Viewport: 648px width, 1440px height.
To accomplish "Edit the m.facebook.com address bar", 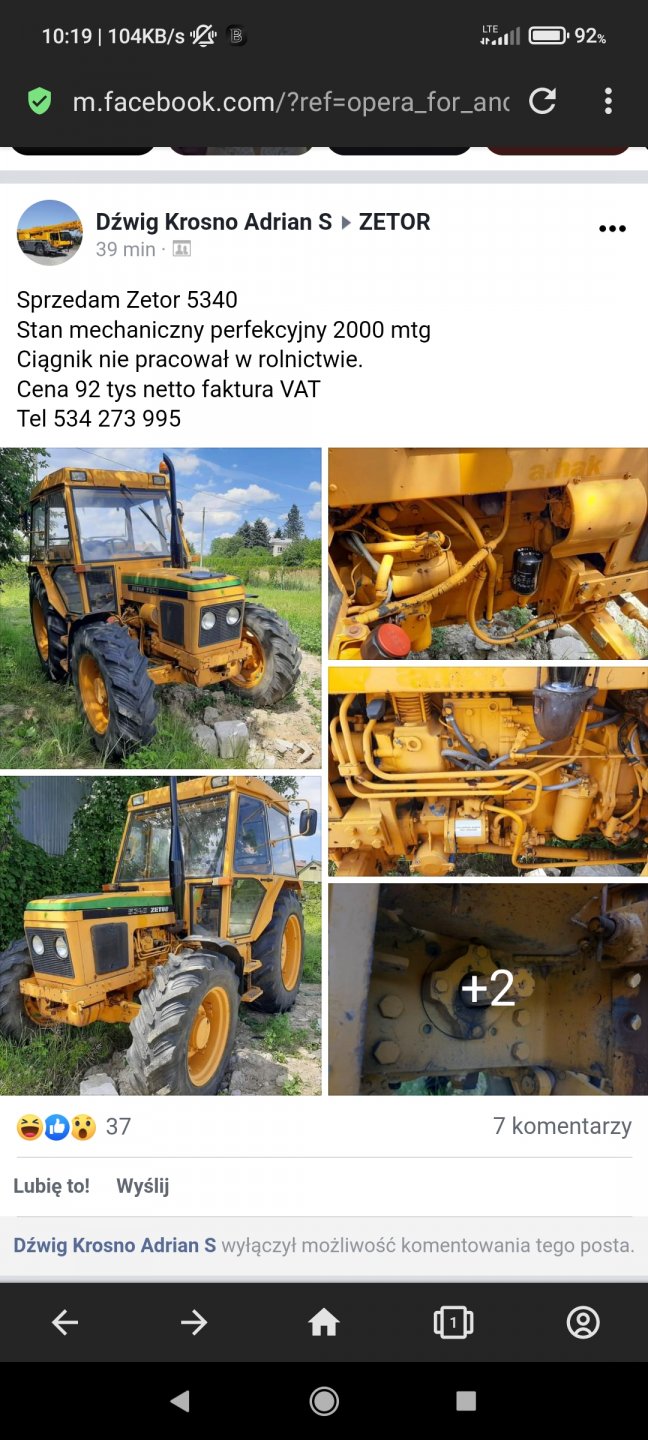I will (290, 101).
